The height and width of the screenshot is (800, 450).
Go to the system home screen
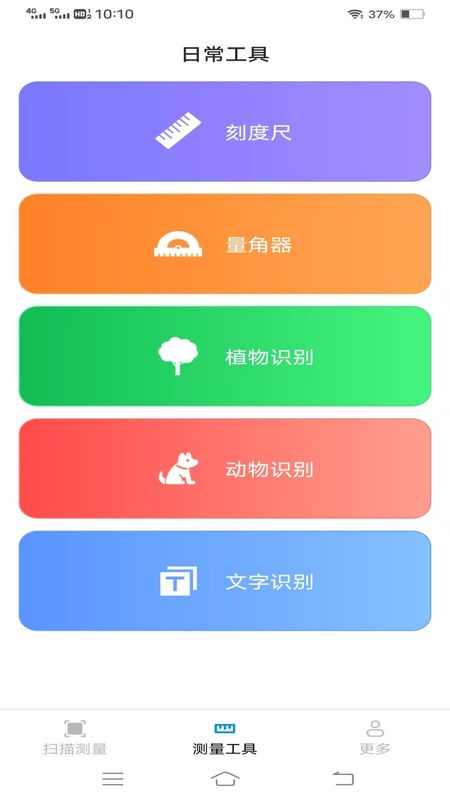225,779
